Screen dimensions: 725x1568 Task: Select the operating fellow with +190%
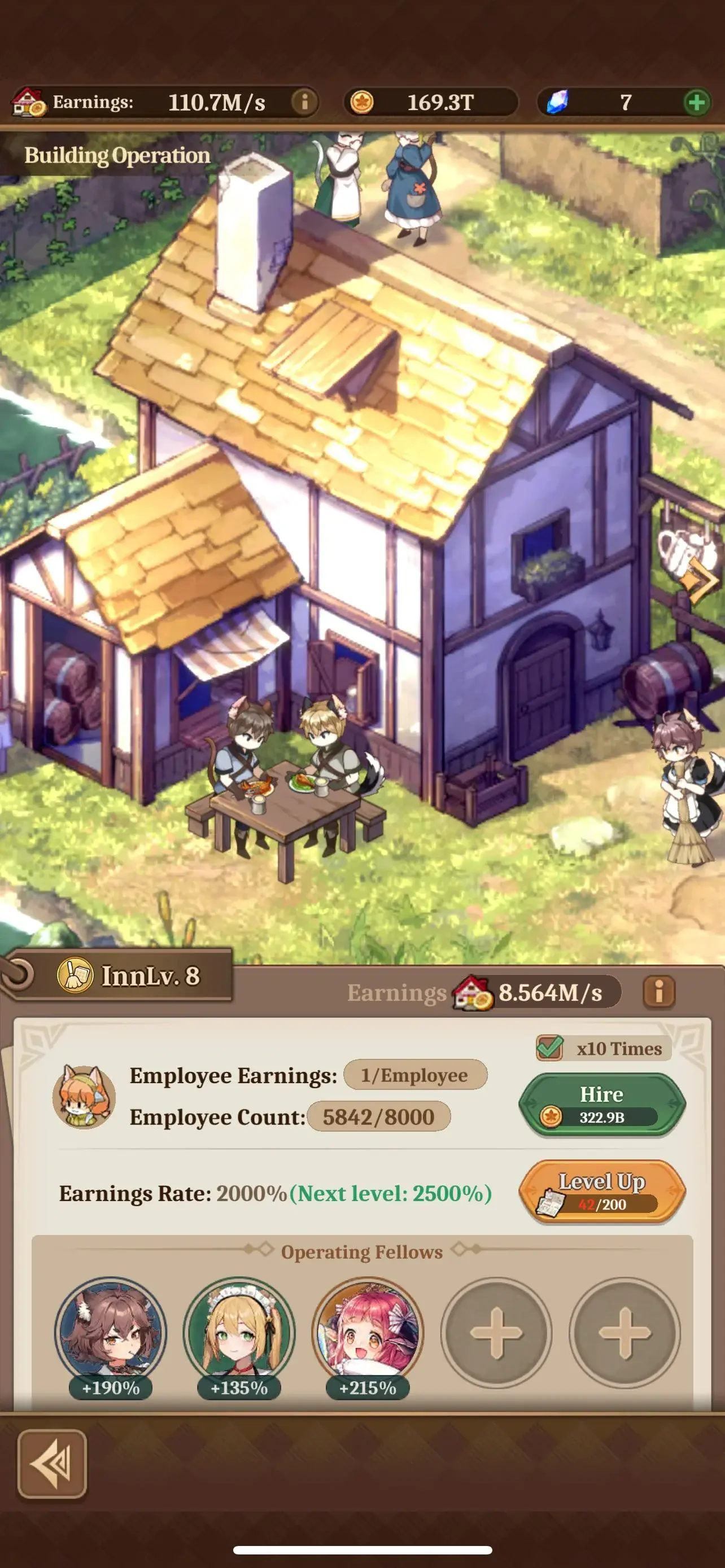point(110,1333)
